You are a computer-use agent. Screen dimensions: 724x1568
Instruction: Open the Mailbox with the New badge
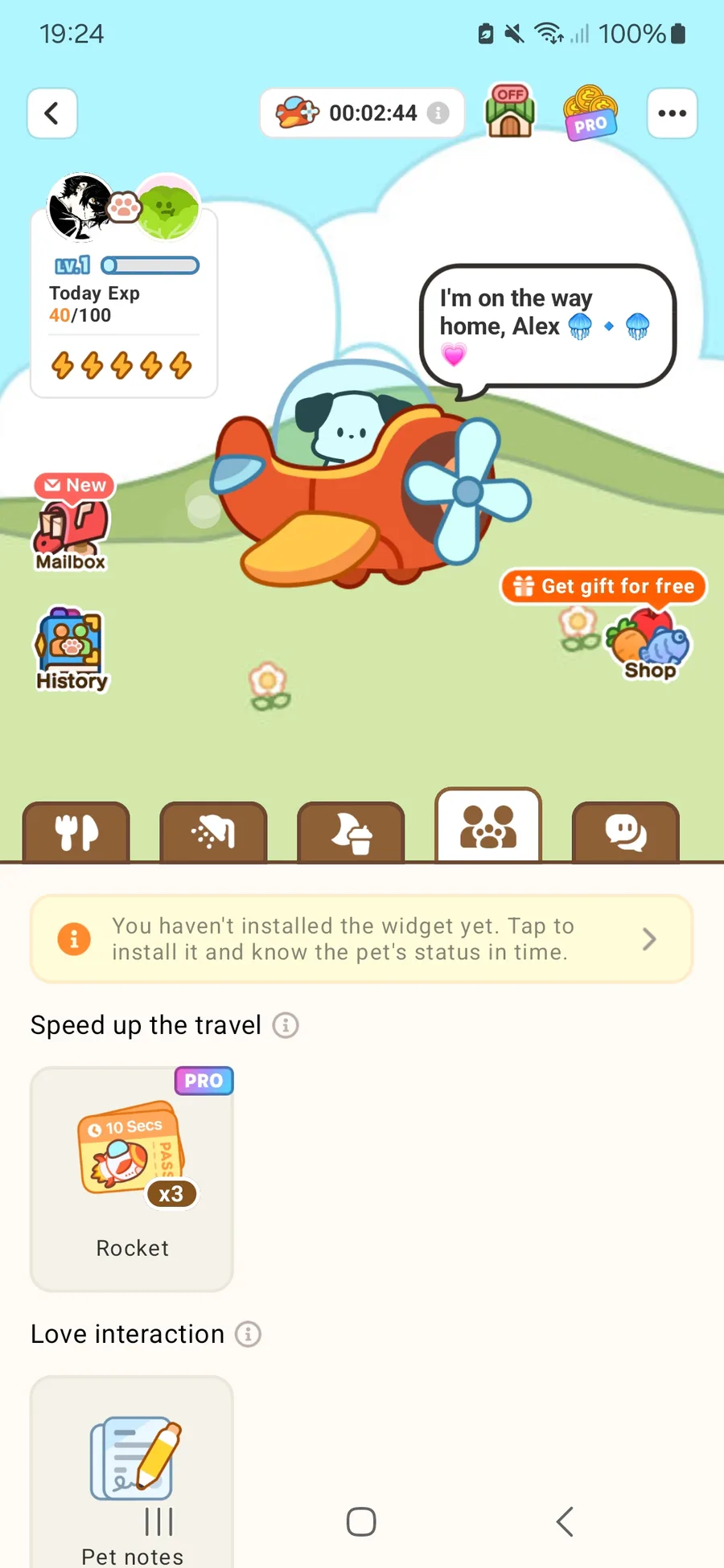[x=72, y=523]
